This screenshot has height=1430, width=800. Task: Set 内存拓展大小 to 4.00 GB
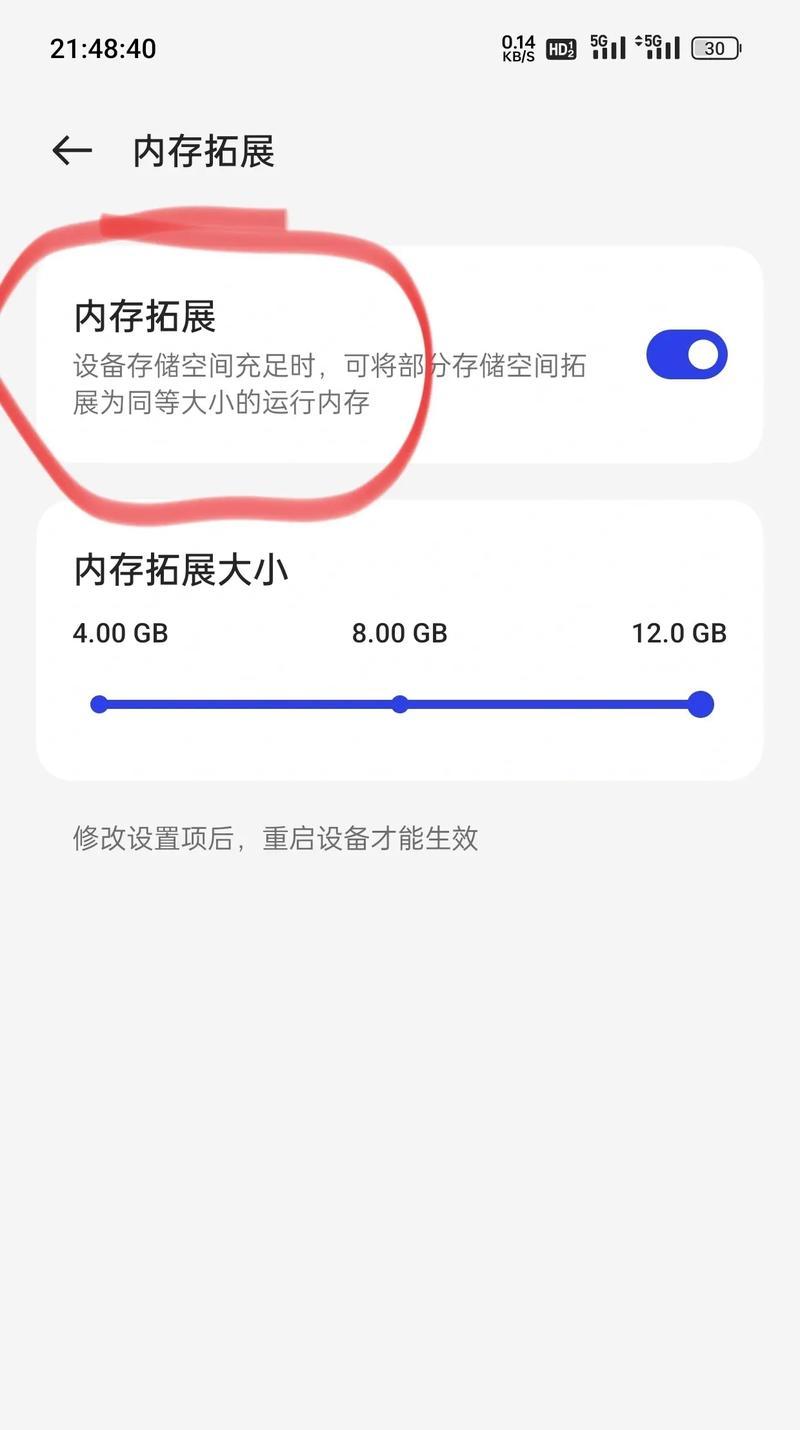tap(99, 704)
